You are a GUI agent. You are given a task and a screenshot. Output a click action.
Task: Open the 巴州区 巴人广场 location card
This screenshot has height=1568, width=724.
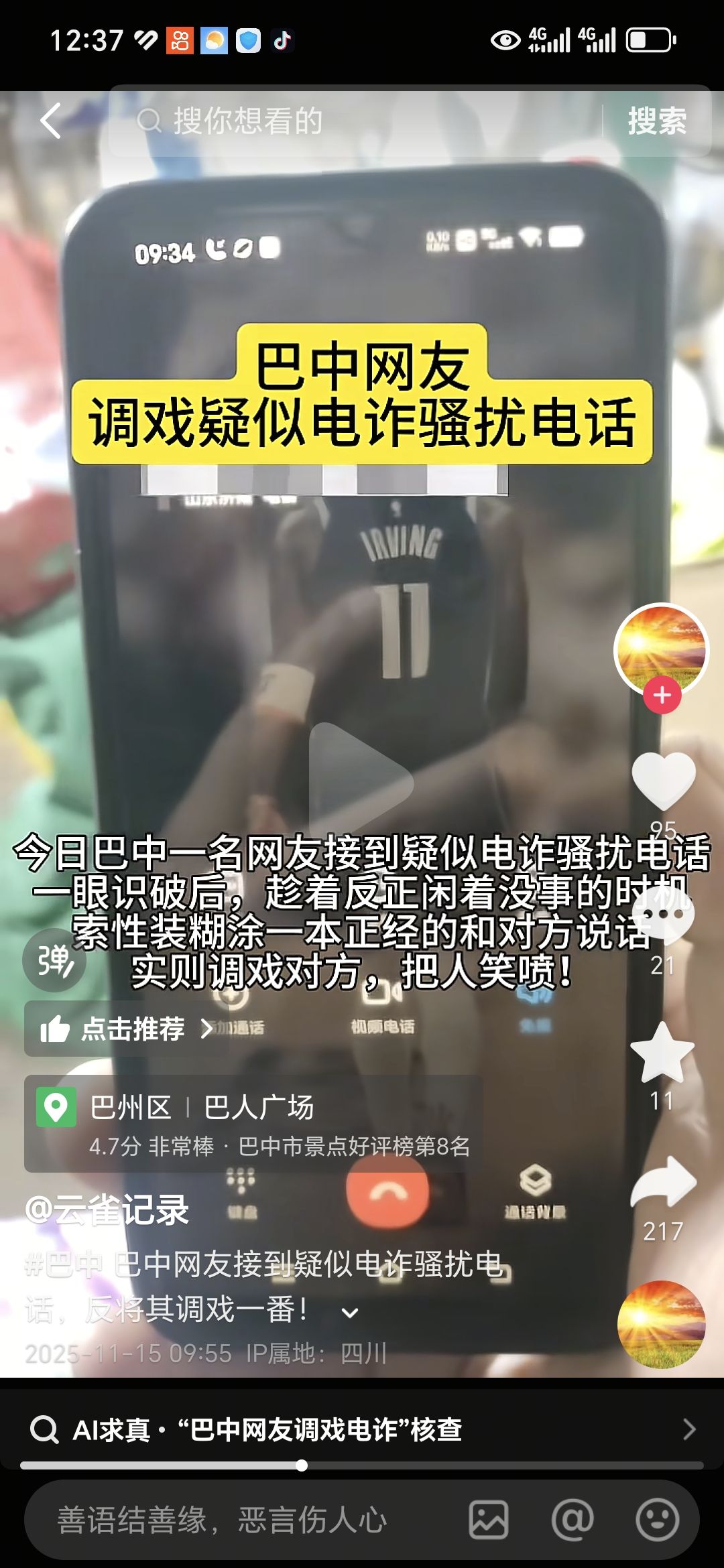coord(253,1124)
